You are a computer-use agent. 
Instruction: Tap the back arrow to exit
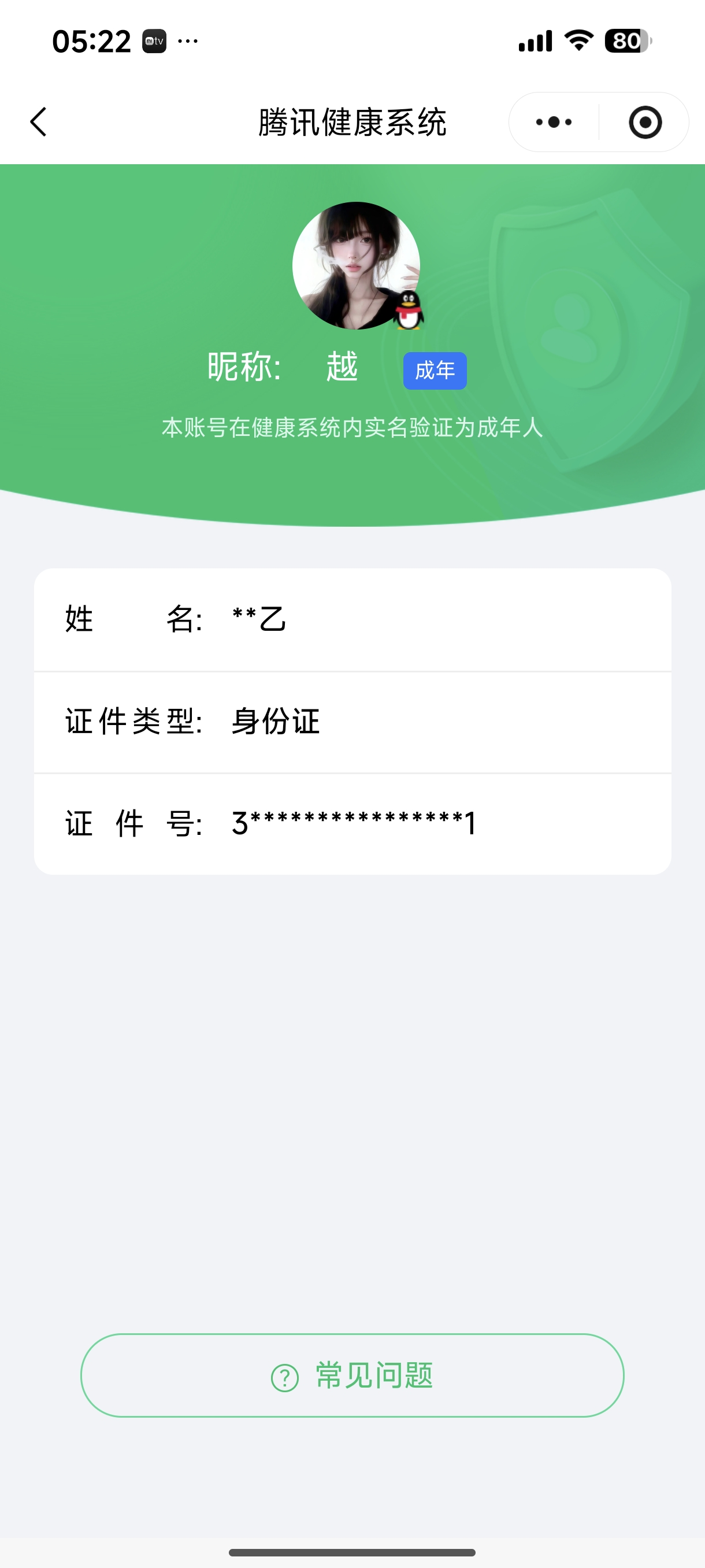coord(38,121)
